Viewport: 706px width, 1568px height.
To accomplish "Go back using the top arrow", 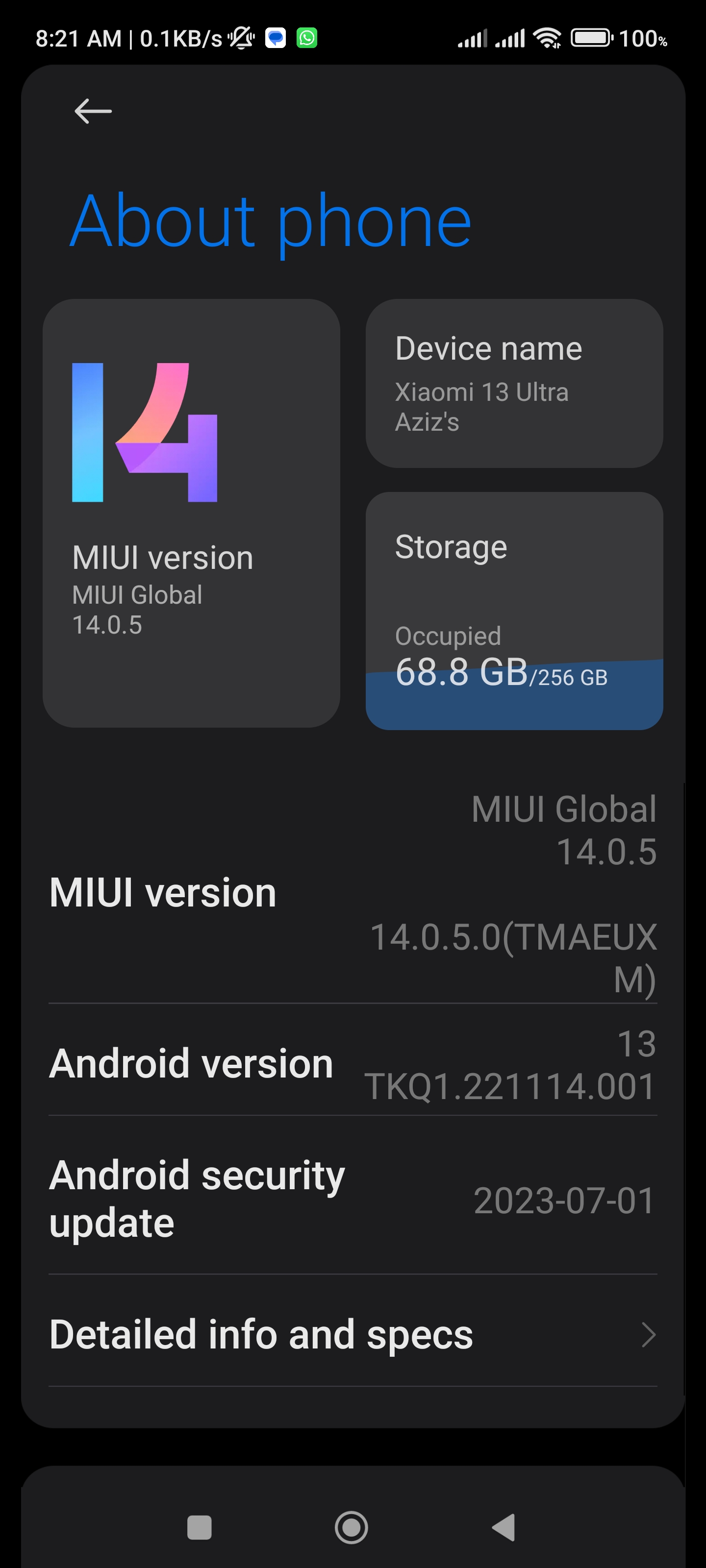I will coord(93,111).
